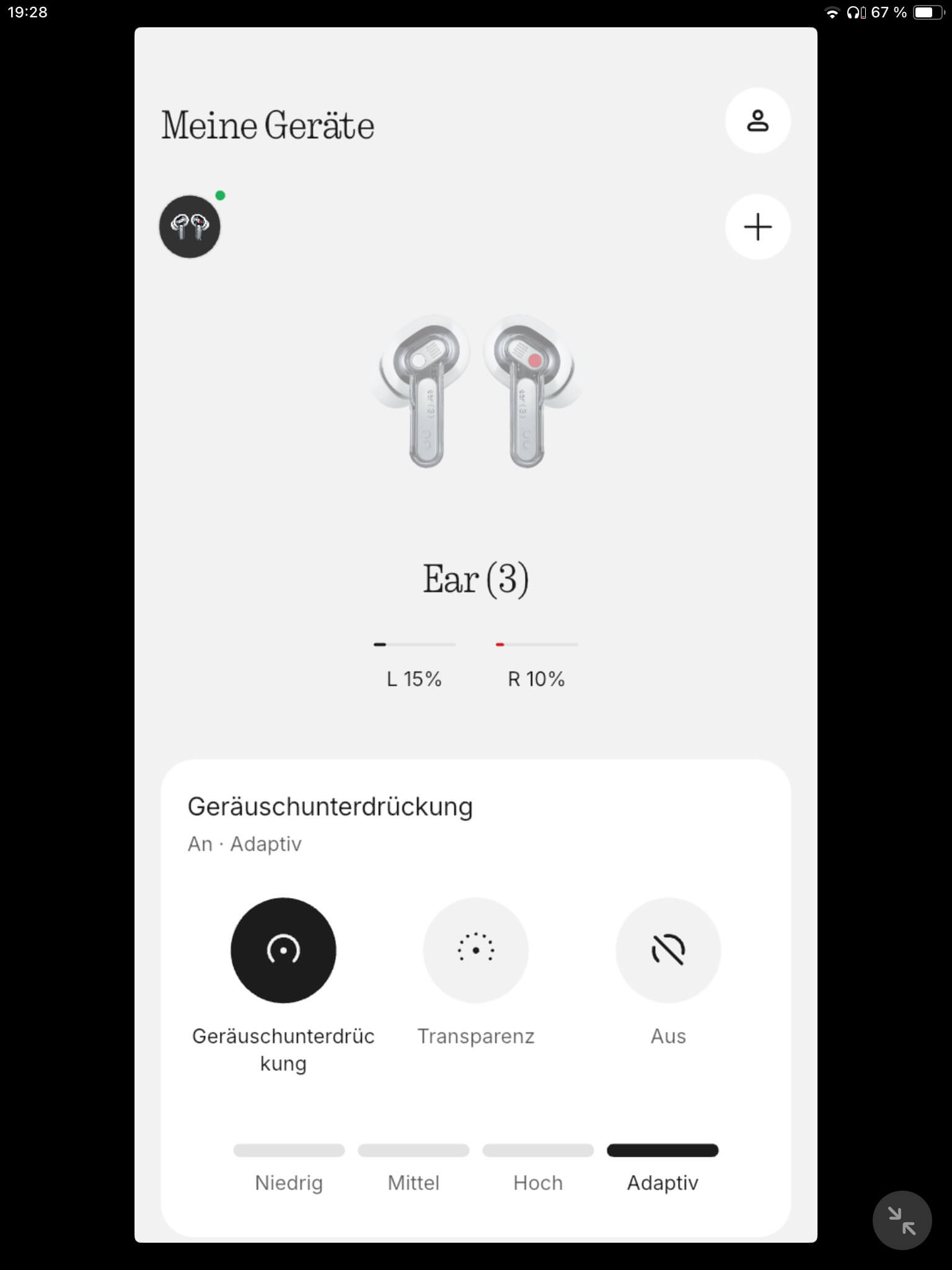Viewport: 952px width, 1270px height.
Task: Select Geräuschunterdrückung mode
Action: tap(283, 950)
